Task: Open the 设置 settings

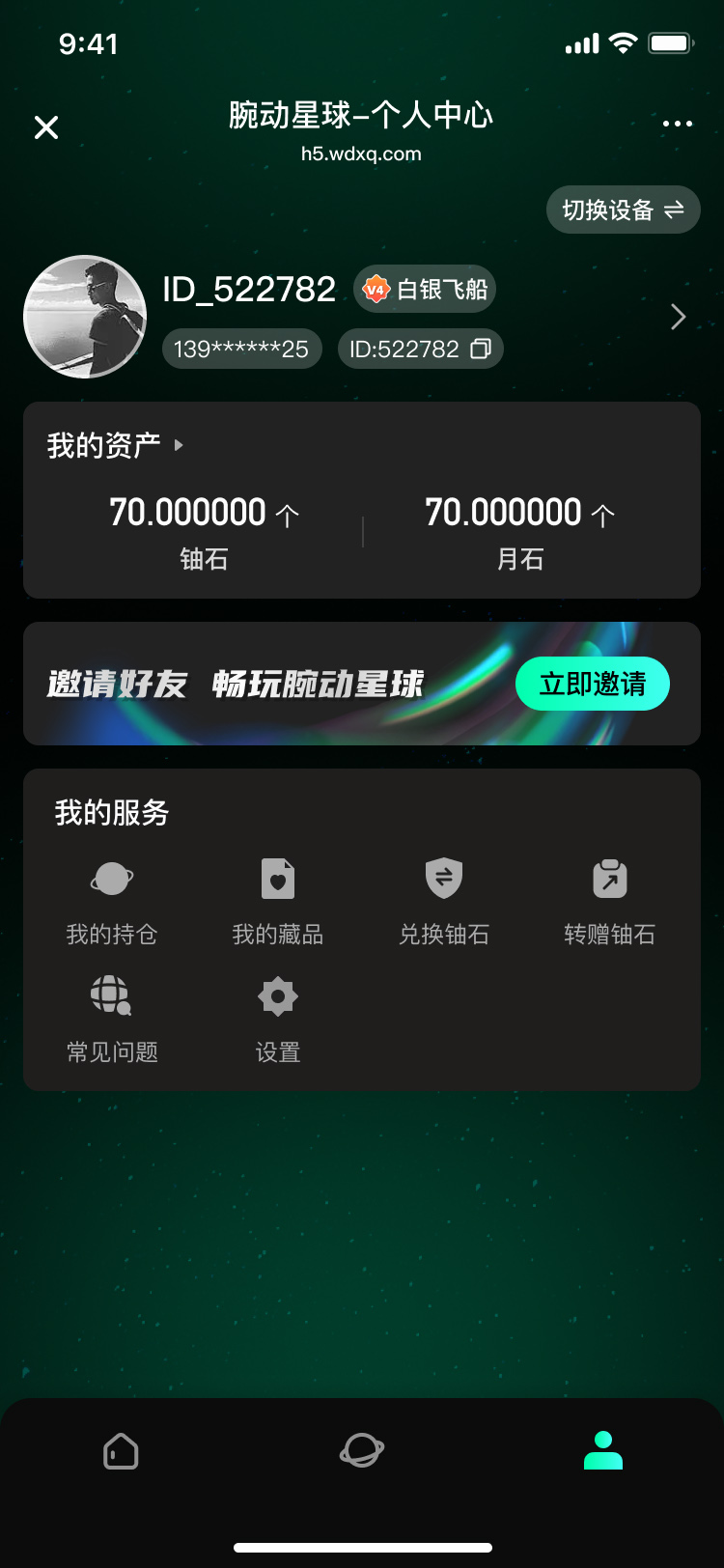Action: [277, 1016]
